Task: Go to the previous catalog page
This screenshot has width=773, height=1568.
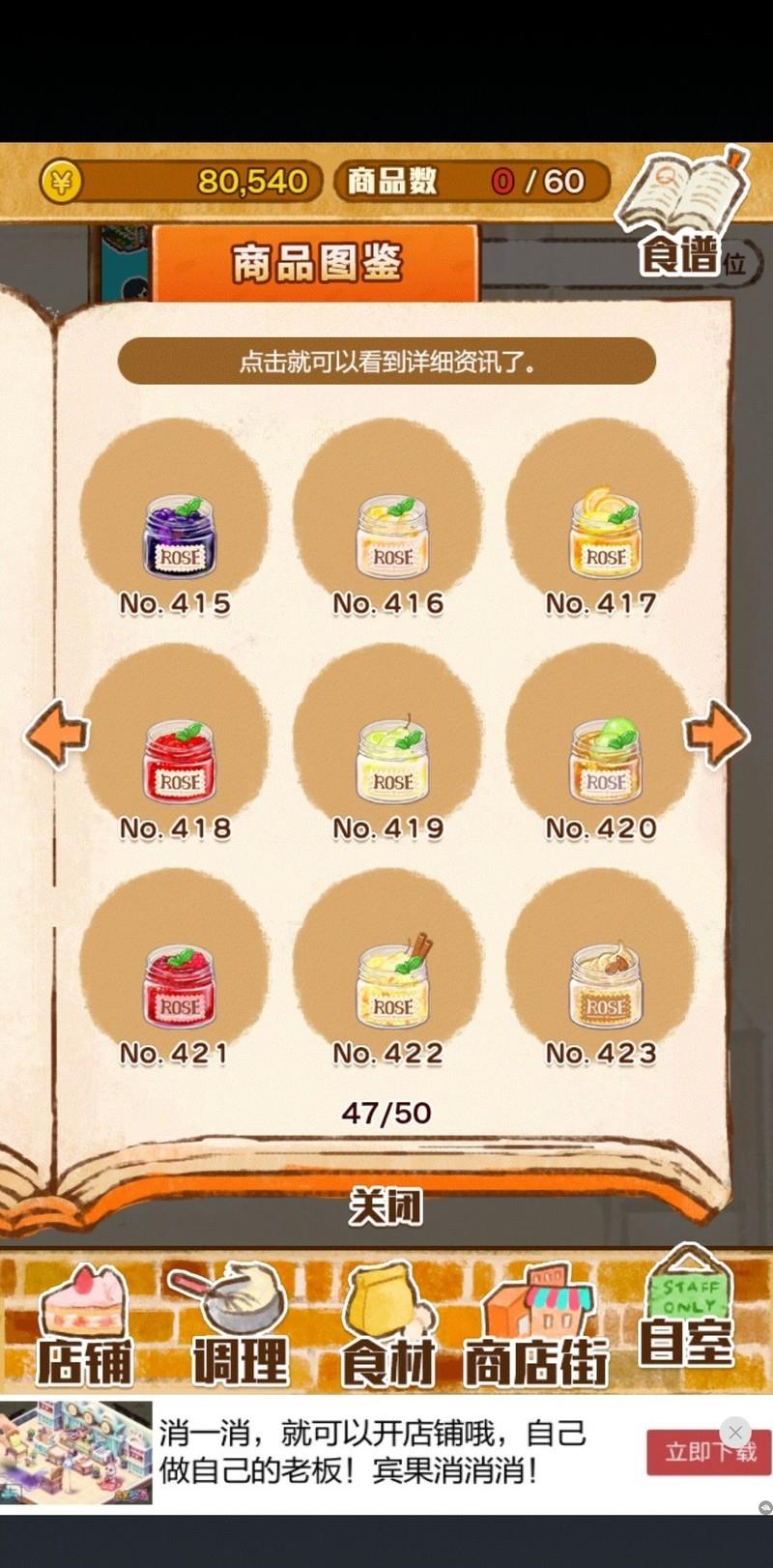Action: point(57,735)
